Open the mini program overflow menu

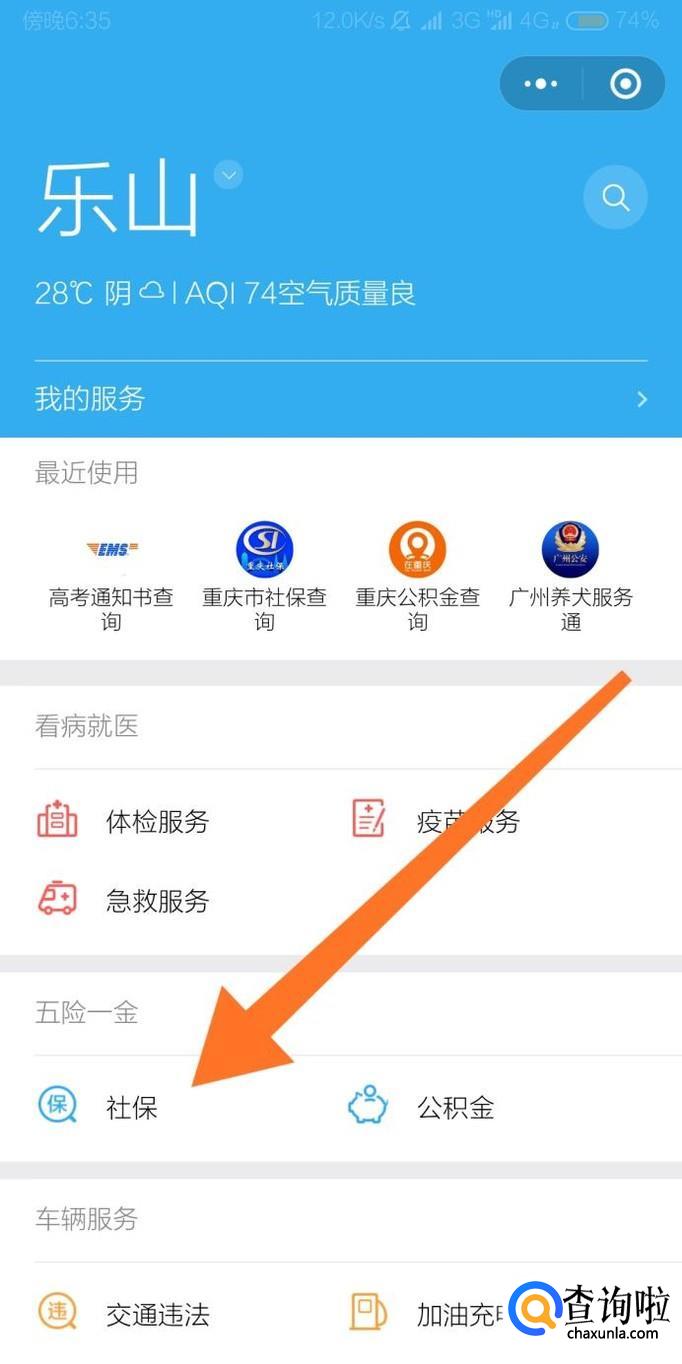[541, 84]
